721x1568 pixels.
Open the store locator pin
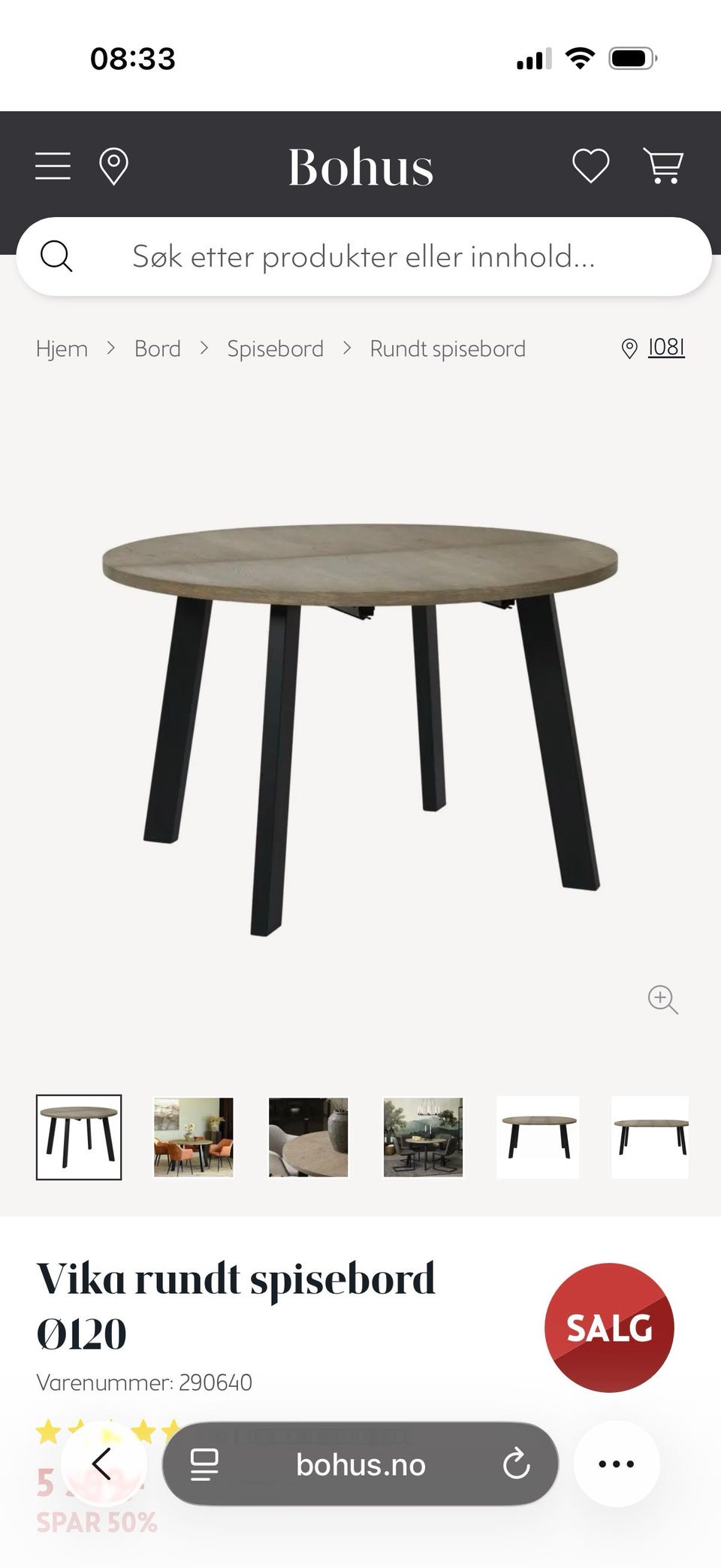tap(113, 165)
